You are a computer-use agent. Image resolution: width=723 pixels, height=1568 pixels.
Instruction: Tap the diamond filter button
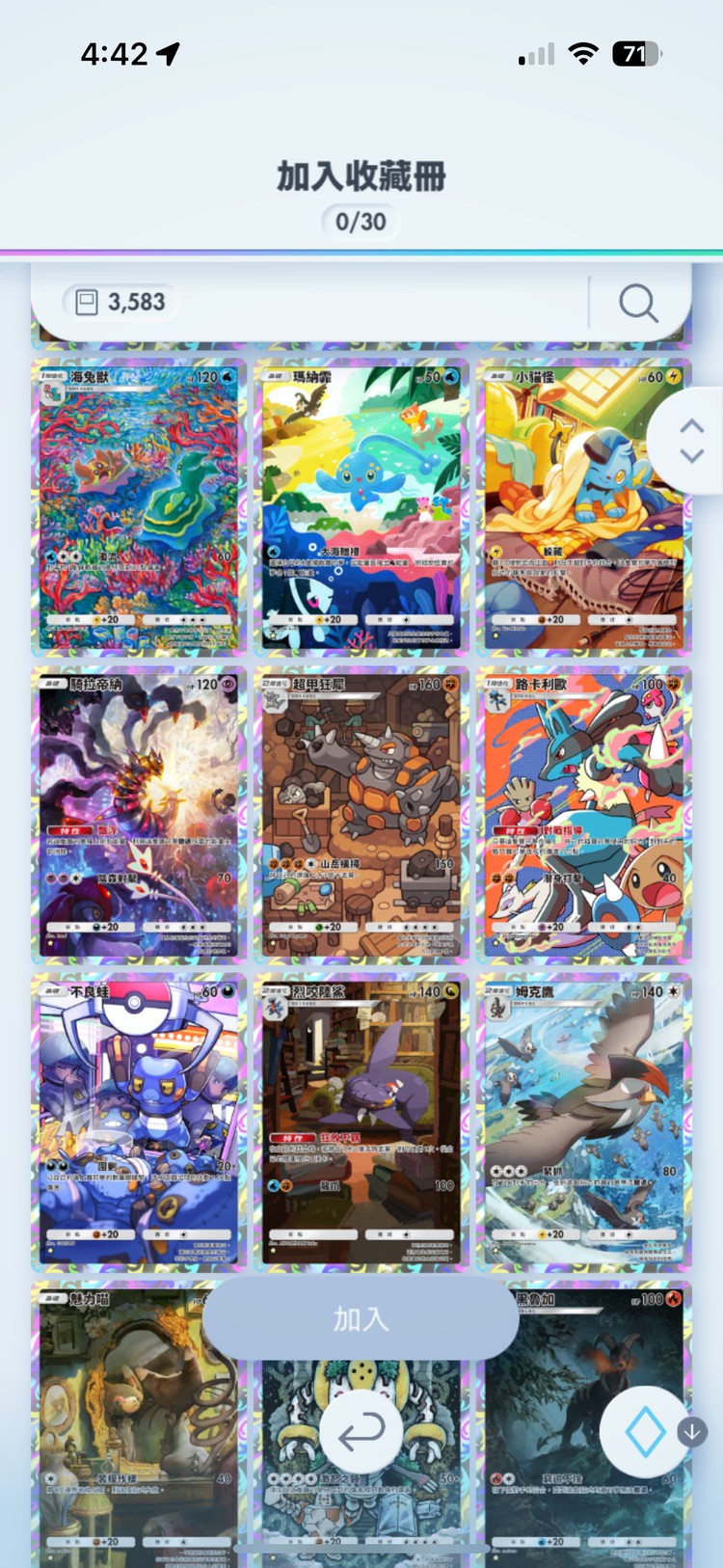click(x=644, y=1433)
